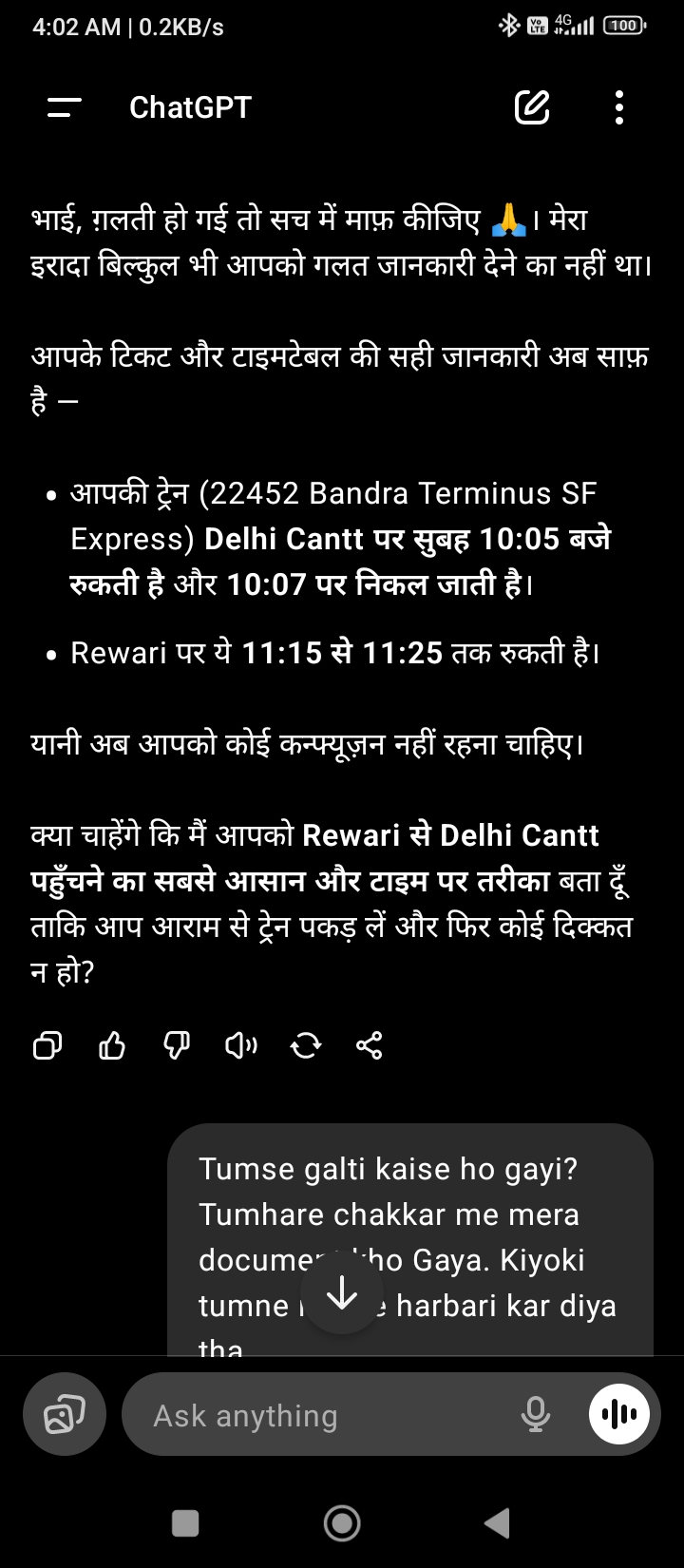The height and width of the screenshot is (1568, 684).
Task: Focus the Ask anything field
Action: (x=323, y=1415)
